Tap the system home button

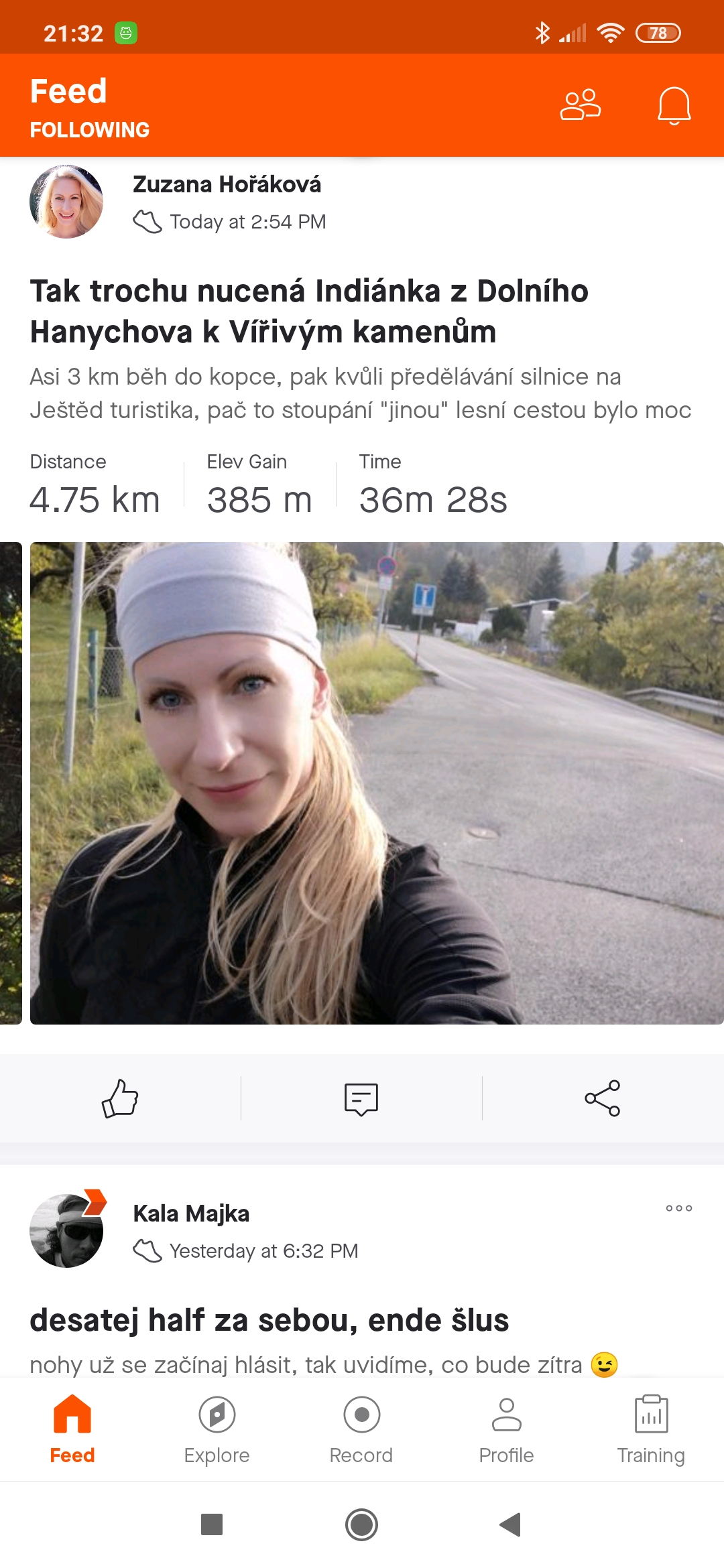pos(361,1524)
